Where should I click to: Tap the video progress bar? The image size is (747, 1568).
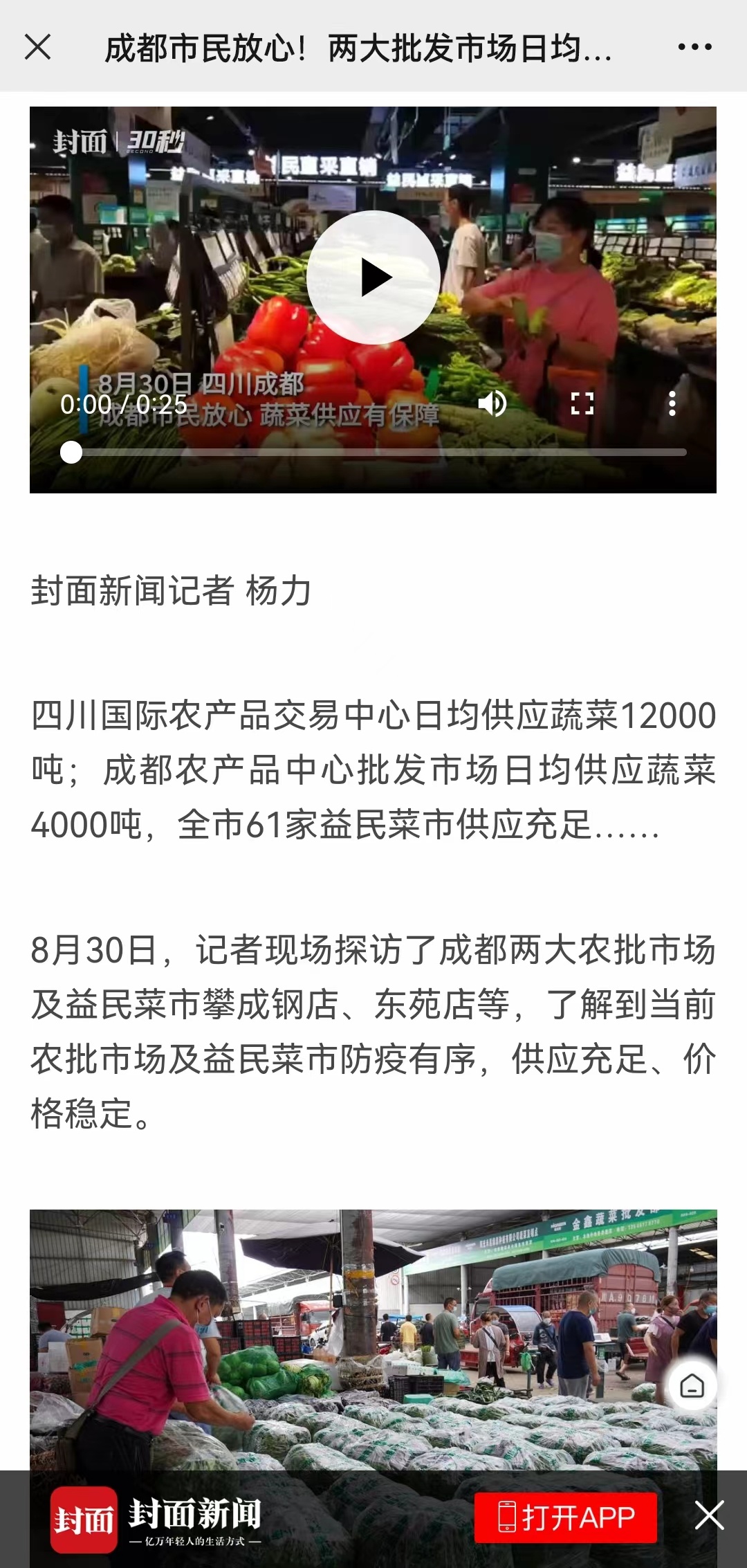pyautogui.click(x=373, y=453)
